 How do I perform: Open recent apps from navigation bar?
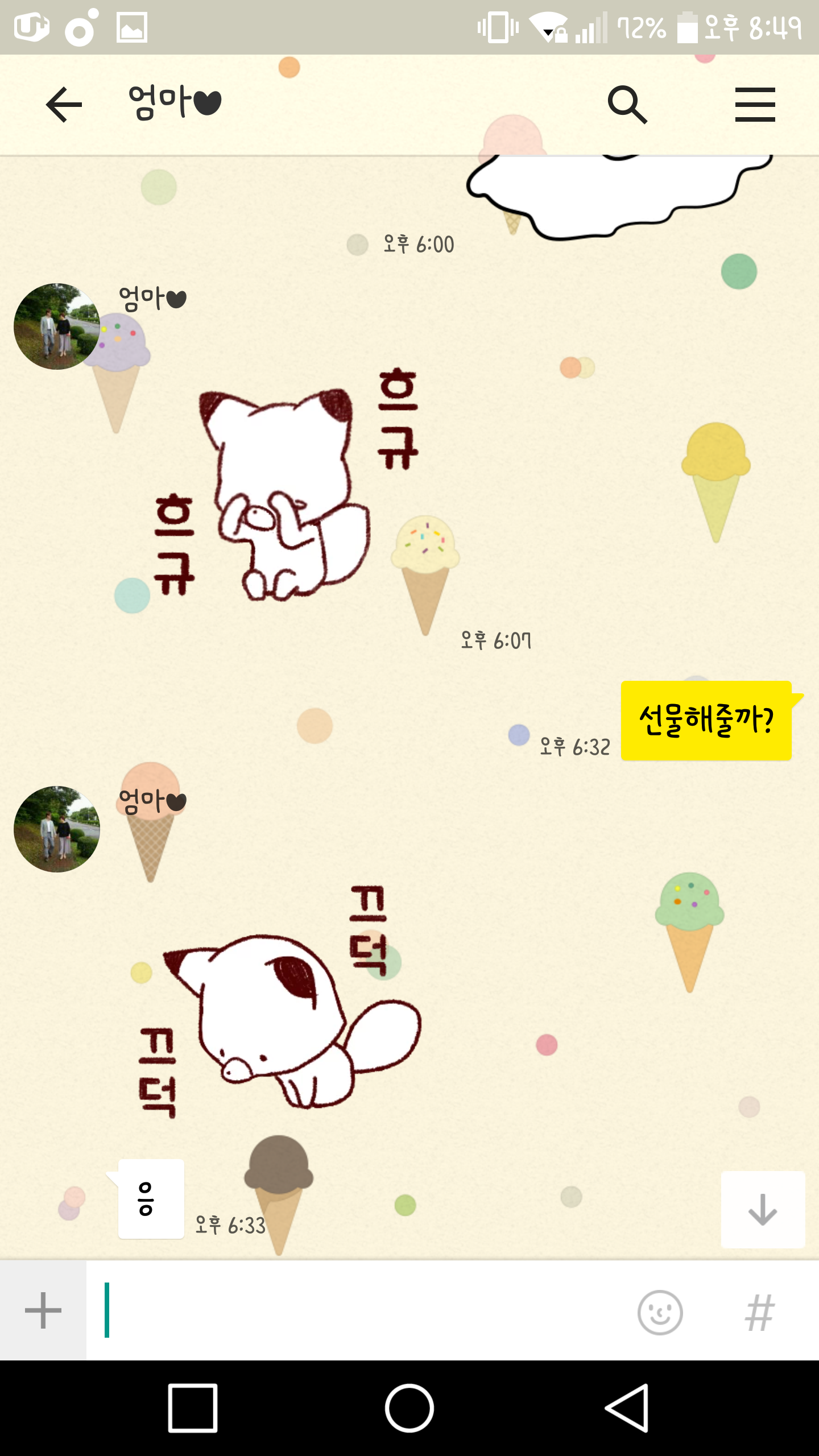pos(193,1408)
